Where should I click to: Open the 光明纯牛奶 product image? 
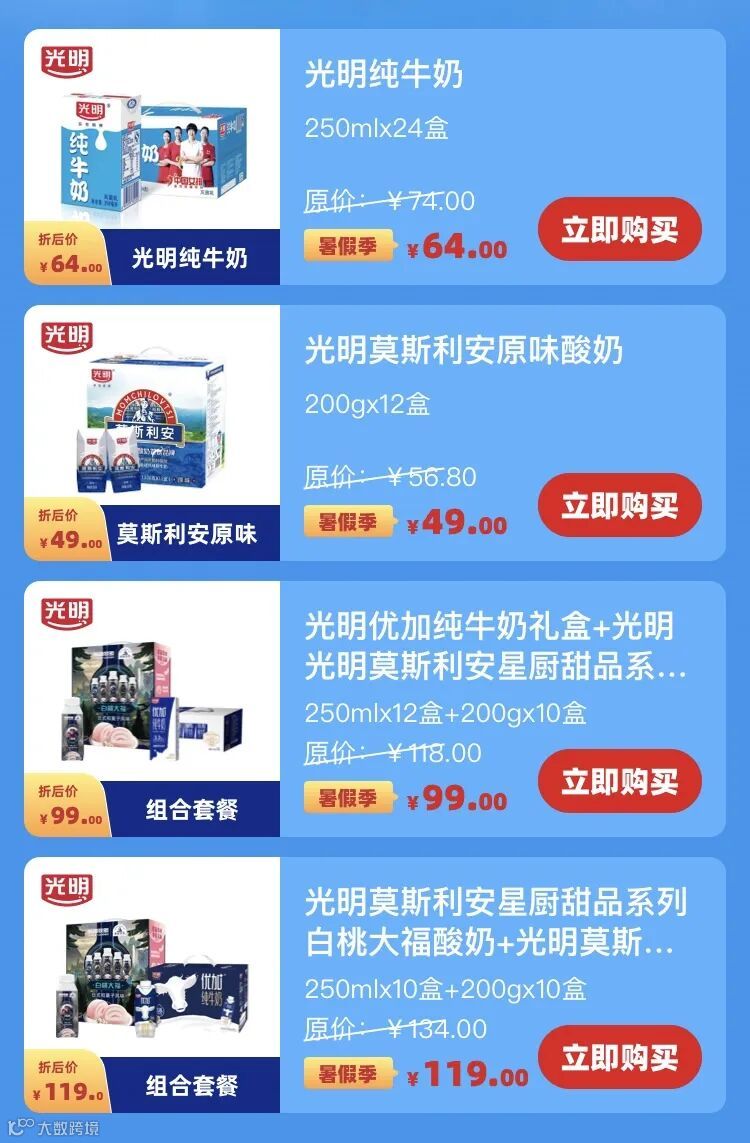click(152, 157)
